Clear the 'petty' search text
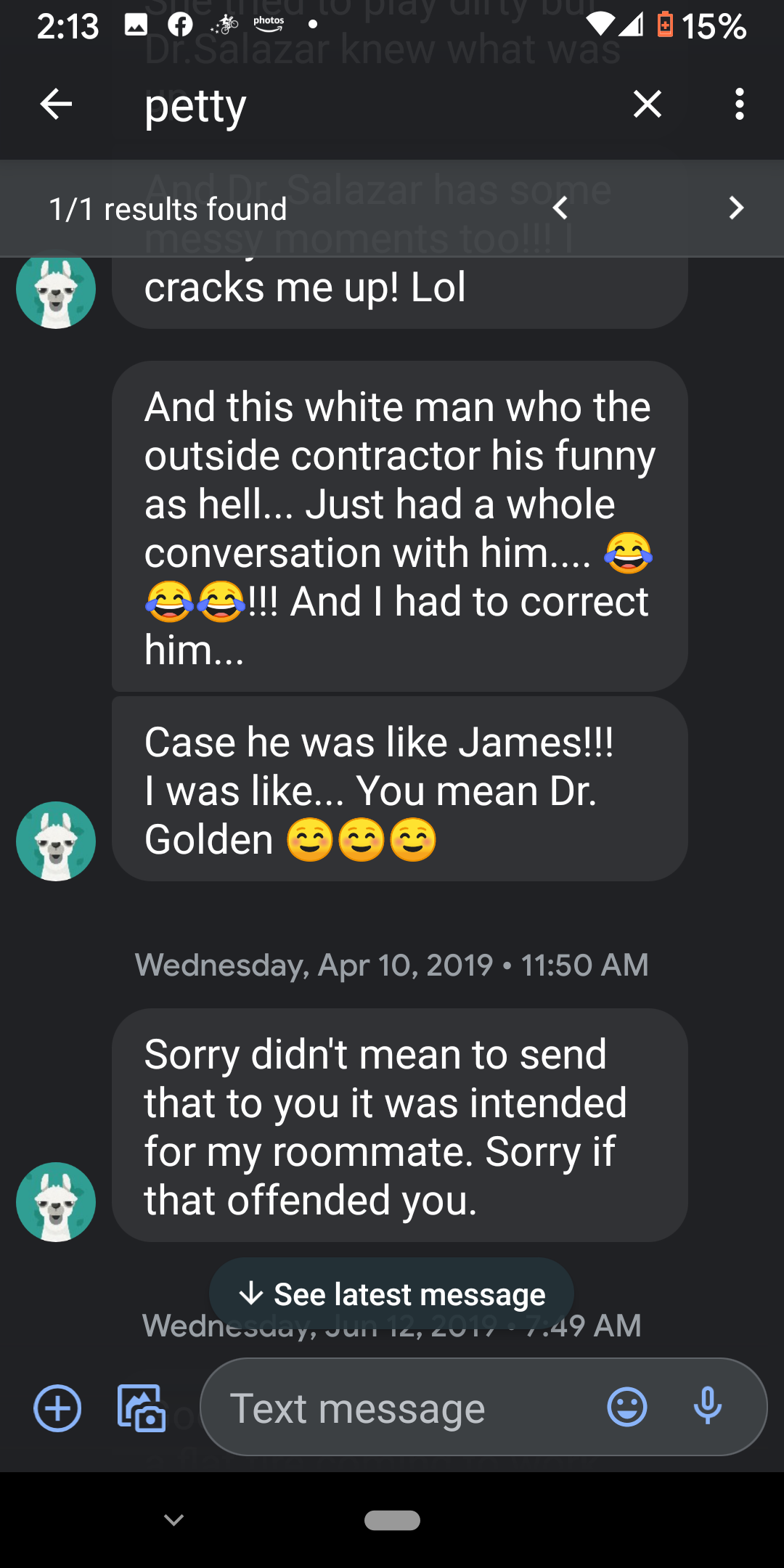The width and height of the screenshot is (784, 1568). pyautogui.click(x=647, y=105)
